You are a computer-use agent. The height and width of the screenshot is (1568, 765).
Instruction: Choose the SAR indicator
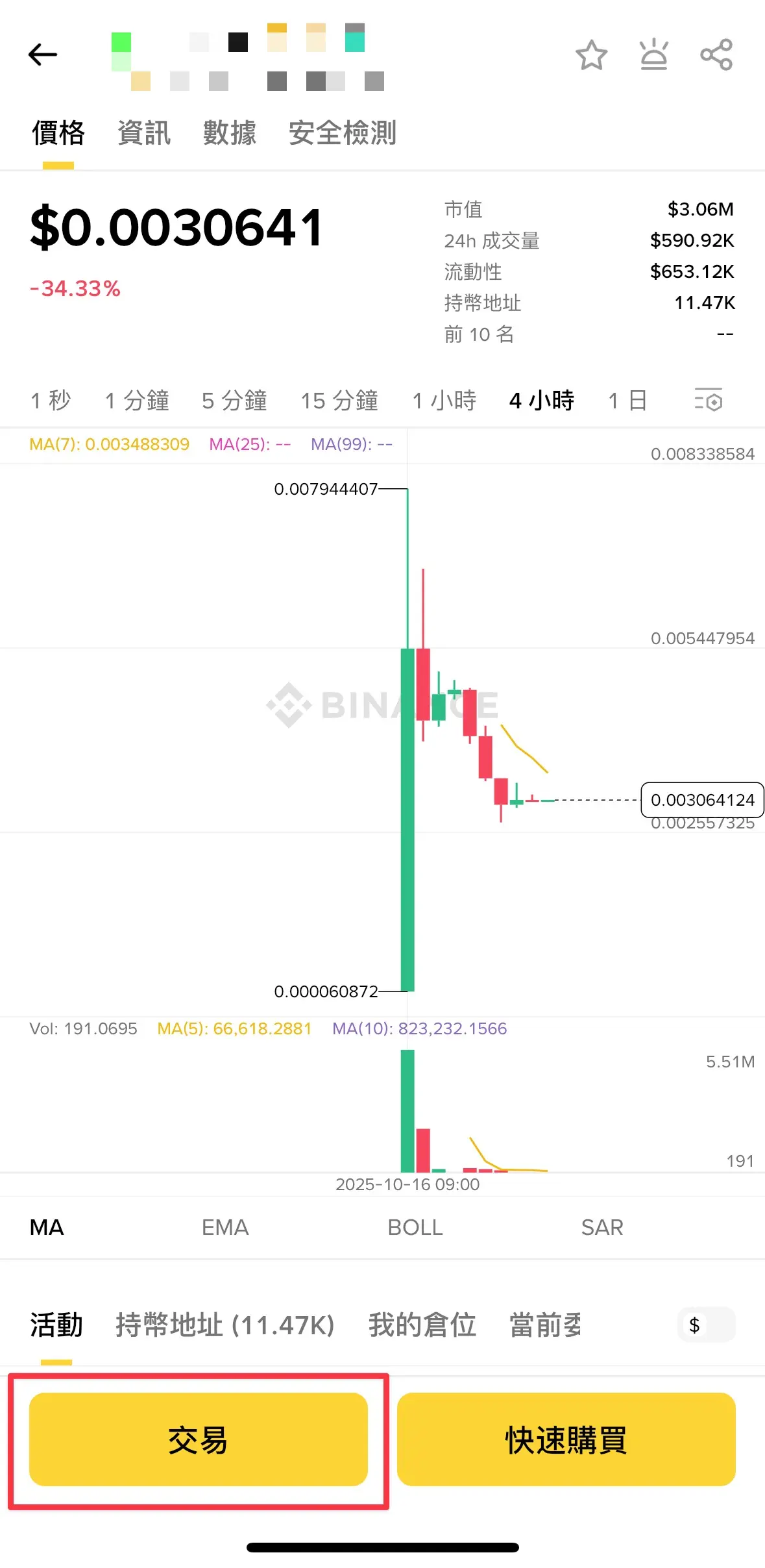[602, 1227]
